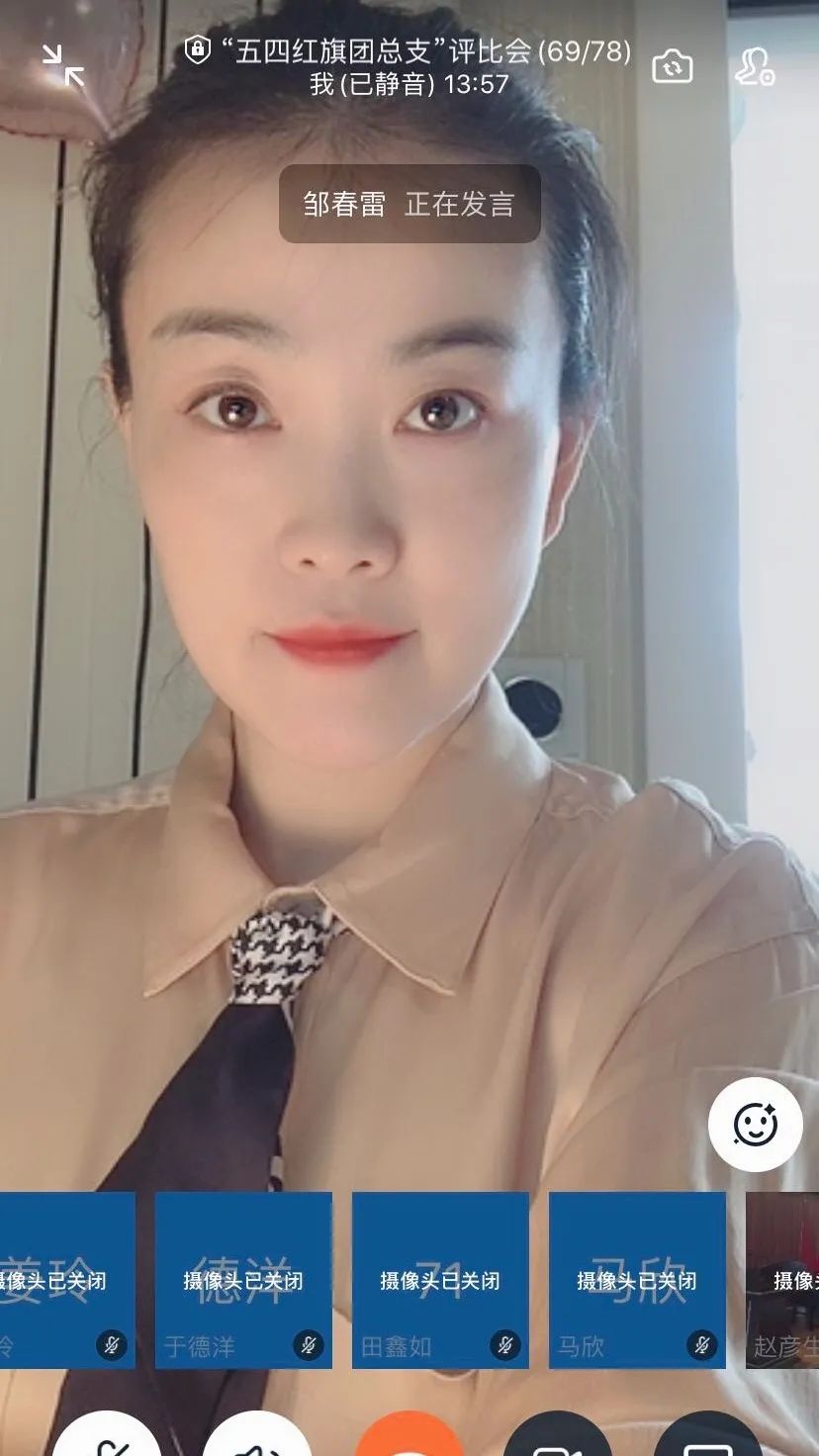Viewport: 819px width, 1456px height.
Task: Minimize the video call window
Action: pos(63,65)
